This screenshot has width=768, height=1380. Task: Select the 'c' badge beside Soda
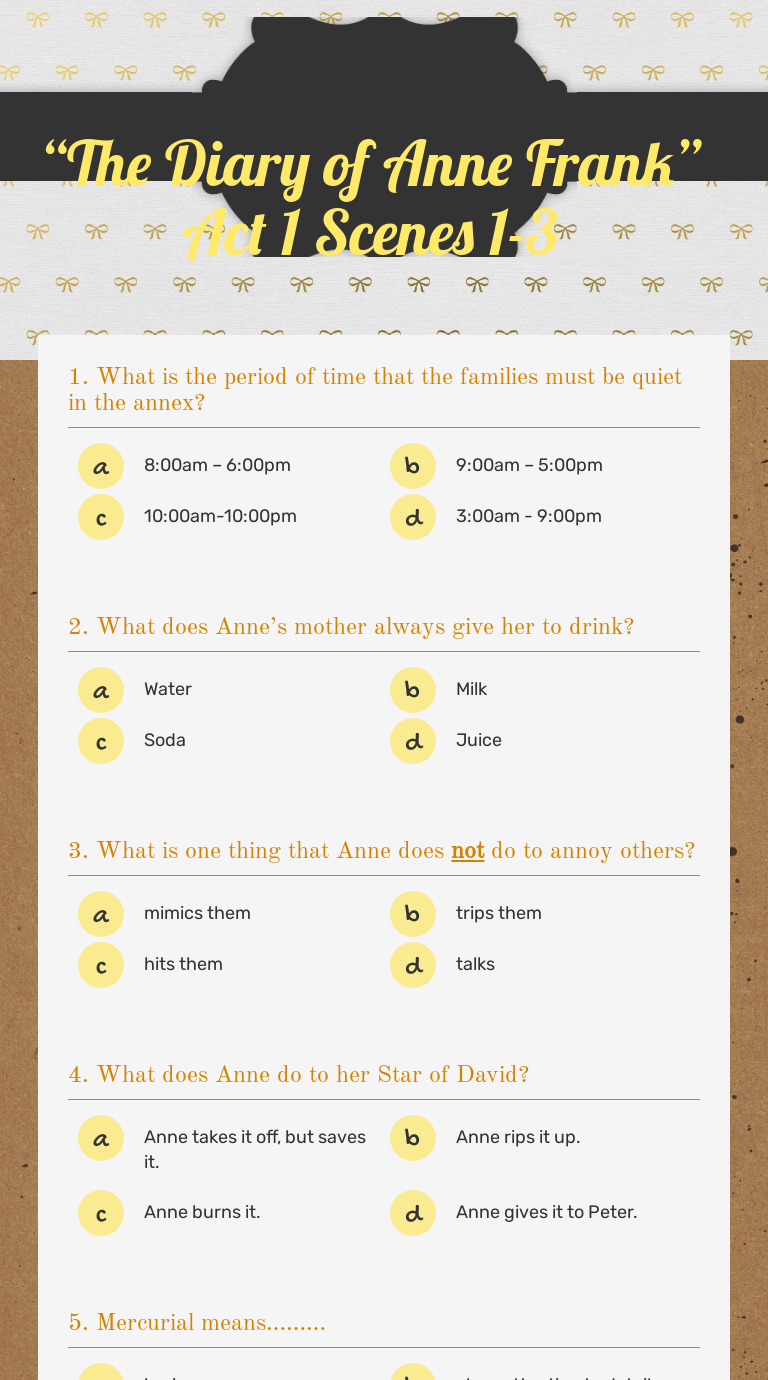point(100,740)
